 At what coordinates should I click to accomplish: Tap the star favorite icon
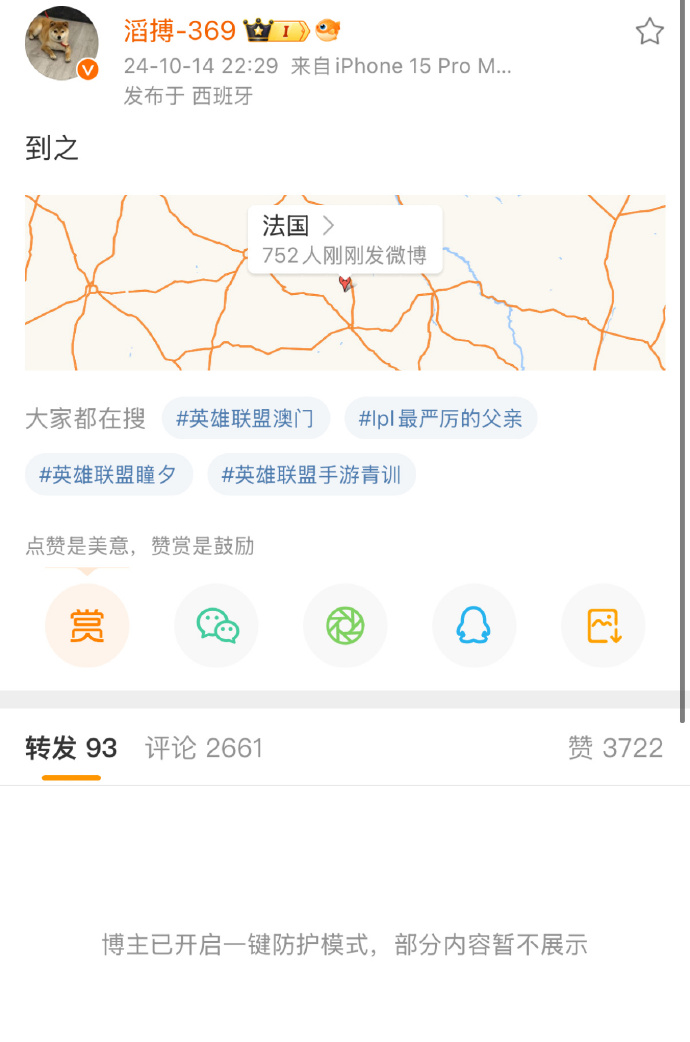649,32
